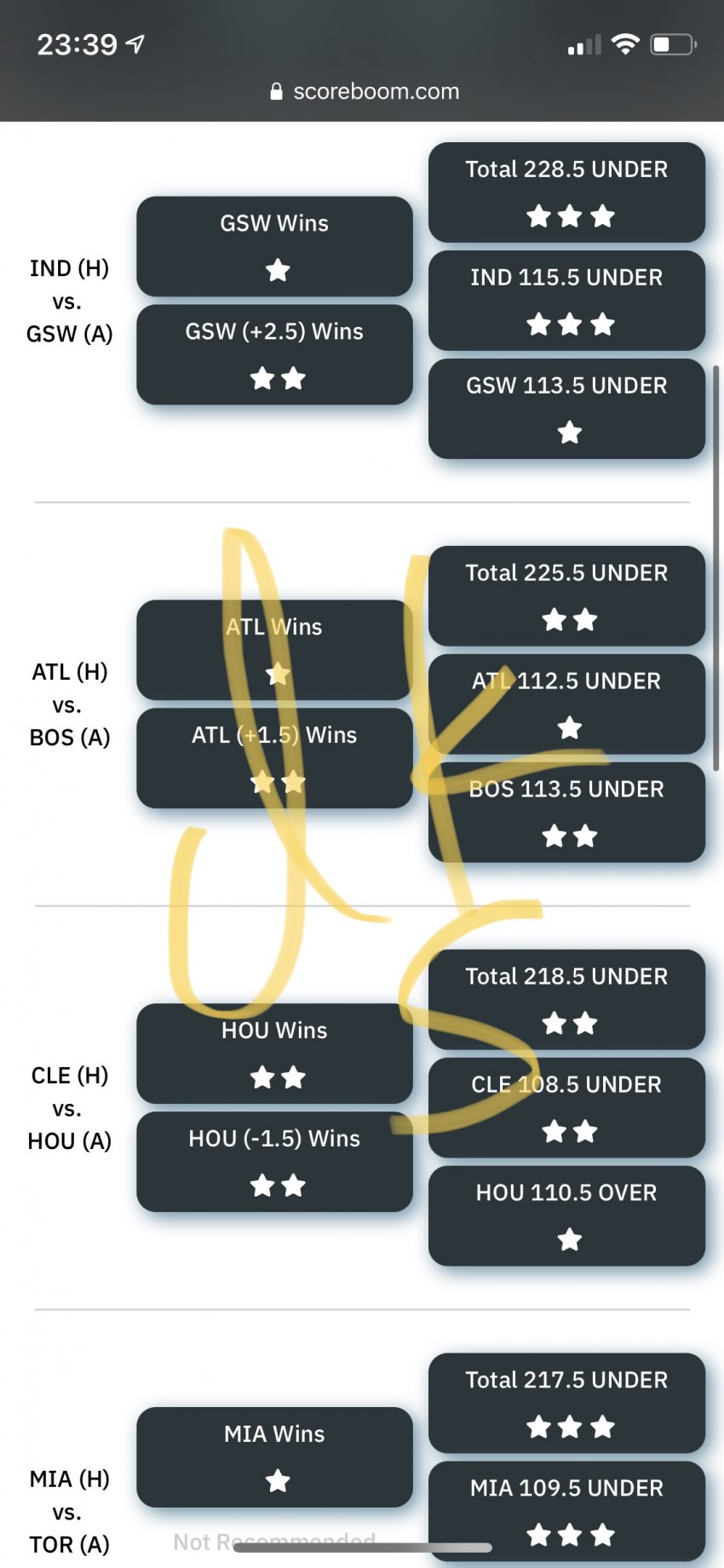Open the ATL 112.5 UNDER card
The width and height of the screenshot is (724, 1568).
566,704
